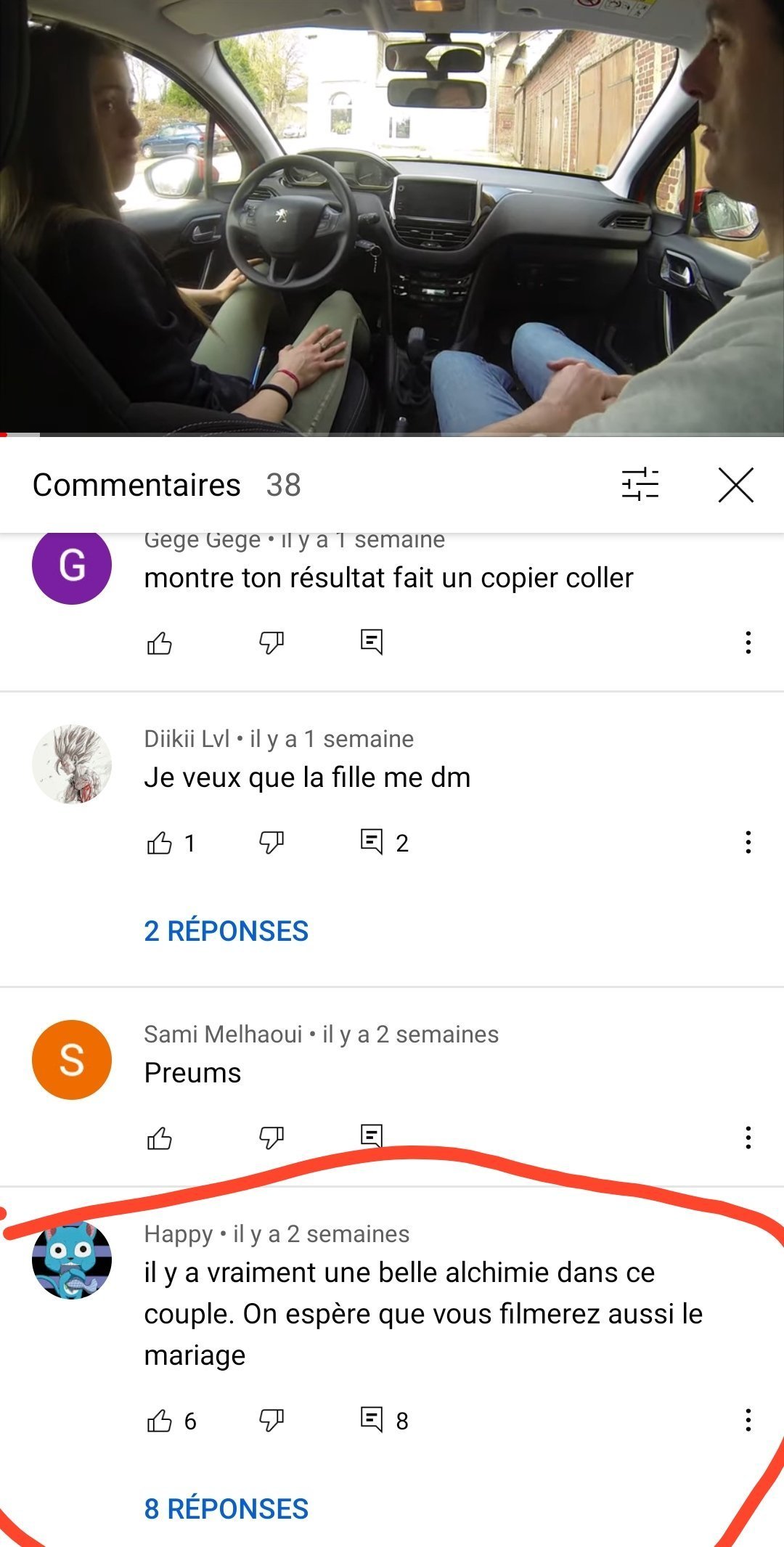Like Happy's comment about the couple
Viewport: 784px width, 1547px height.
pyautogui.click(x=160, y=1421)
